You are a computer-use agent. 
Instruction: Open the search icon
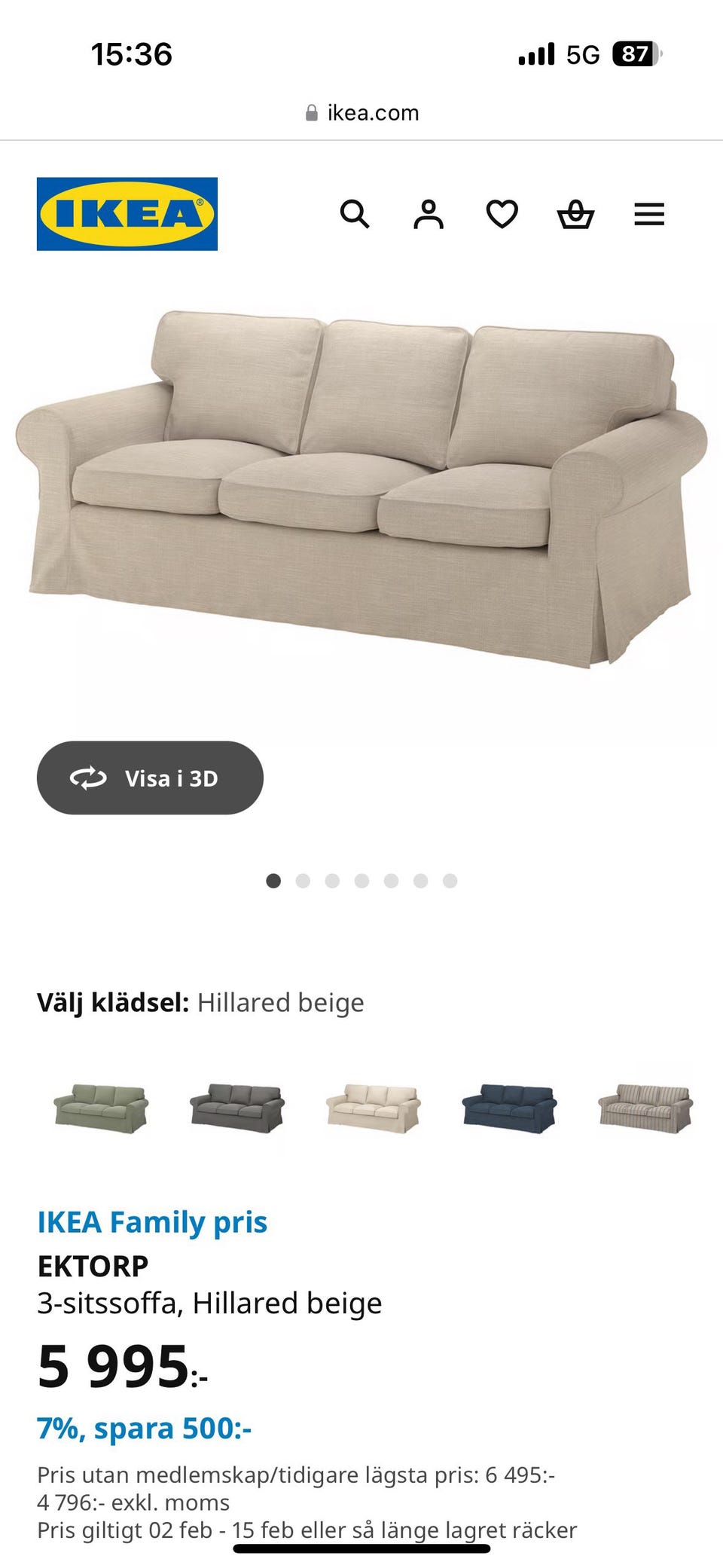click(x=355, y=215)
